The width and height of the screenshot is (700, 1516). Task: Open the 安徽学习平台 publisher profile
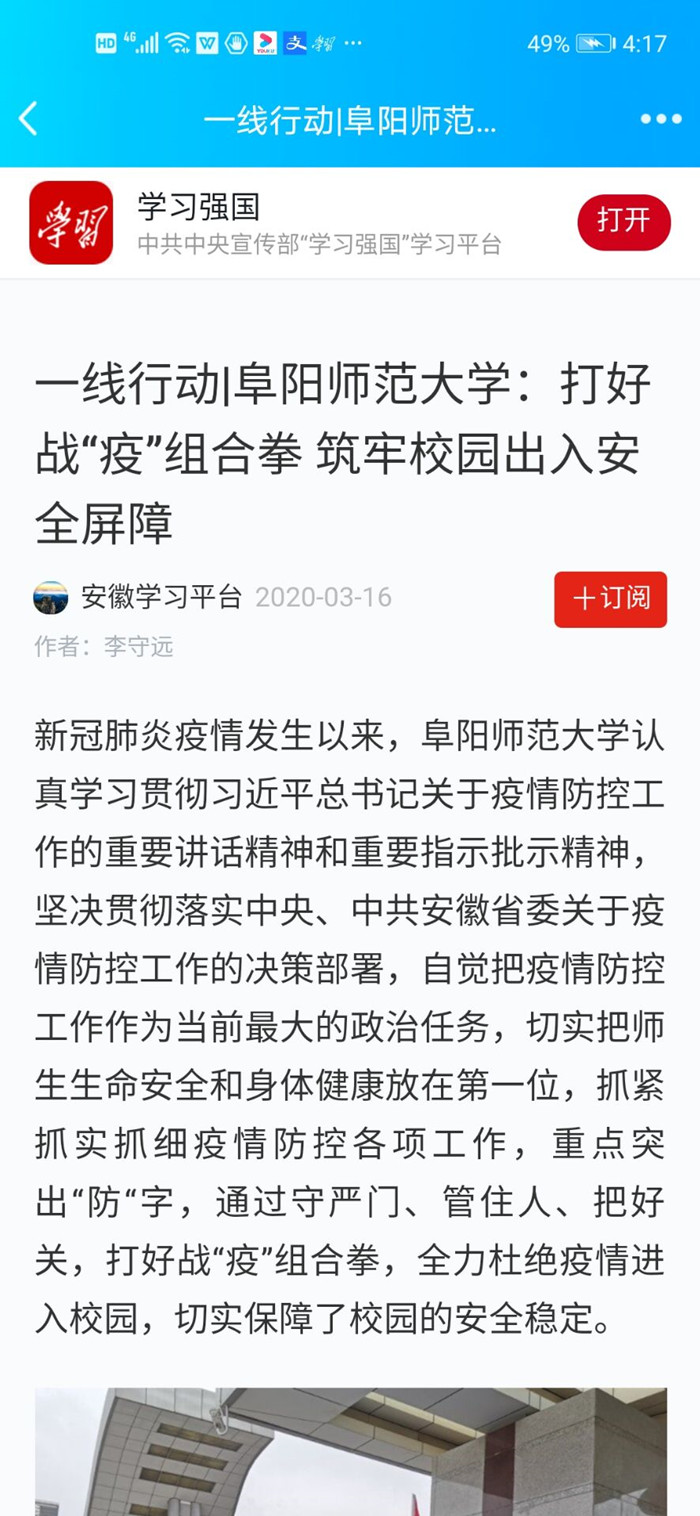161,598
